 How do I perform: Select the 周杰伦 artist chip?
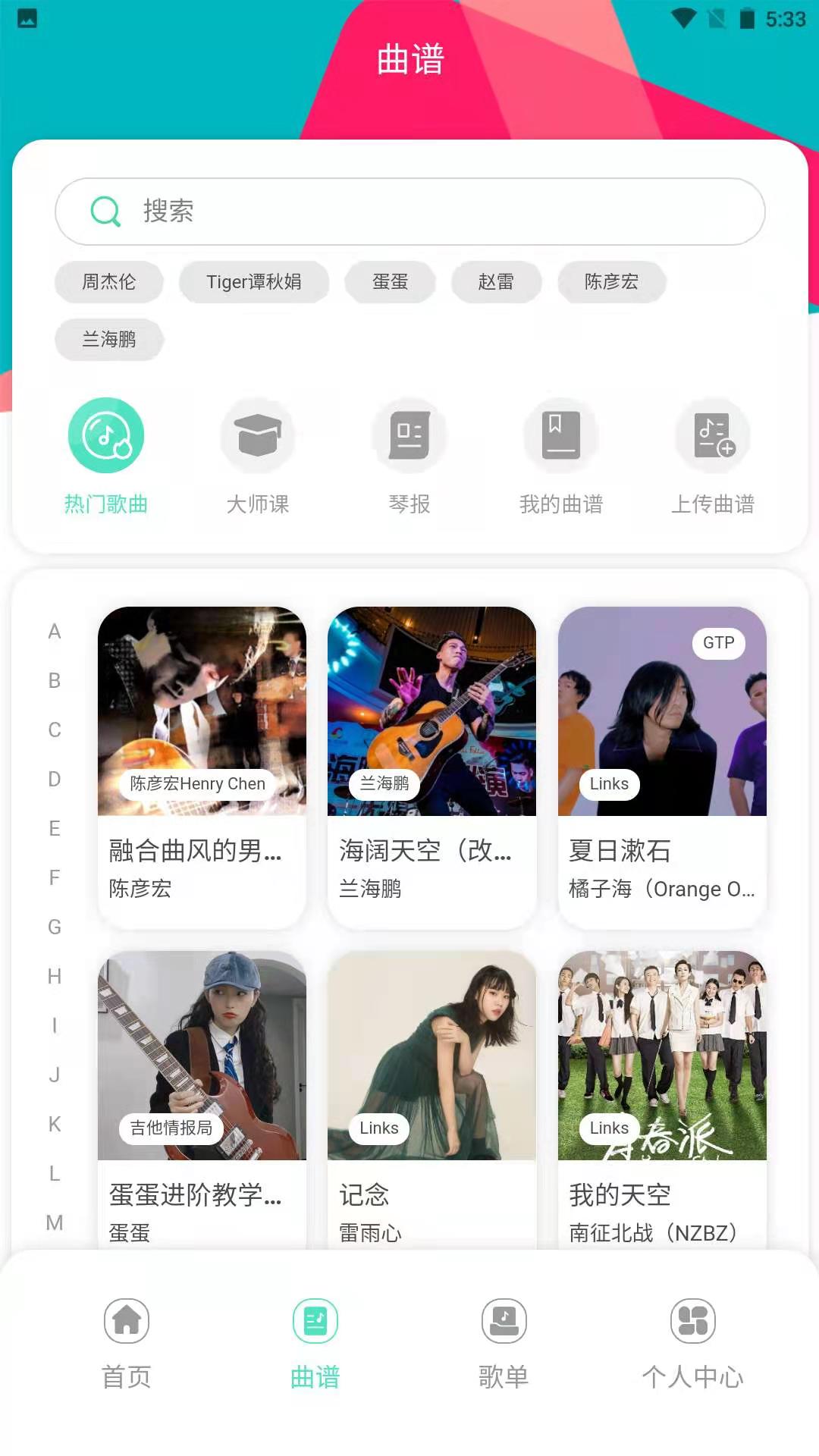click(109, 282)
